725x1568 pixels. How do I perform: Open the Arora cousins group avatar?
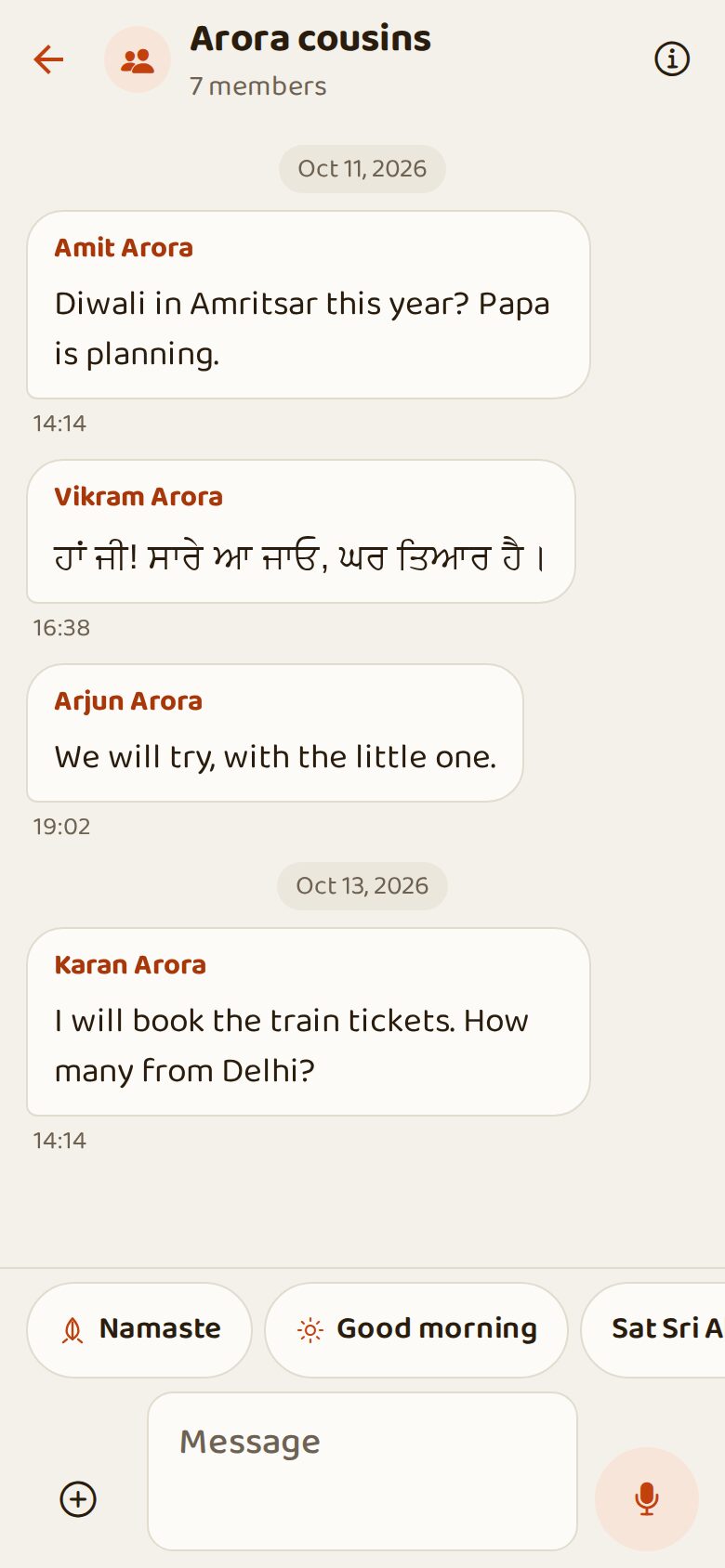(138, 60)
